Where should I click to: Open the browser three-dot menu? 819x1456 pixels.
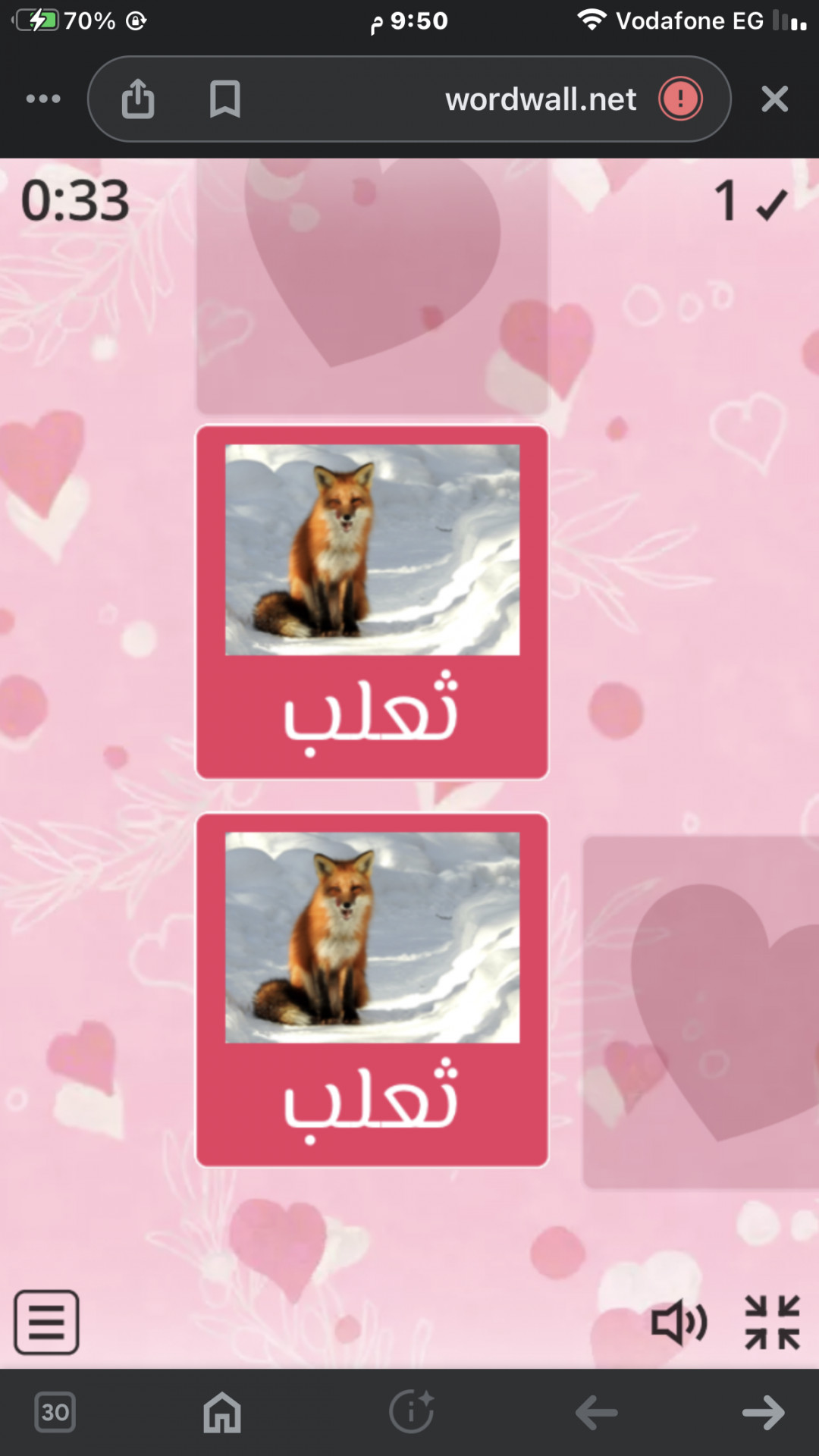coord(43,99)
